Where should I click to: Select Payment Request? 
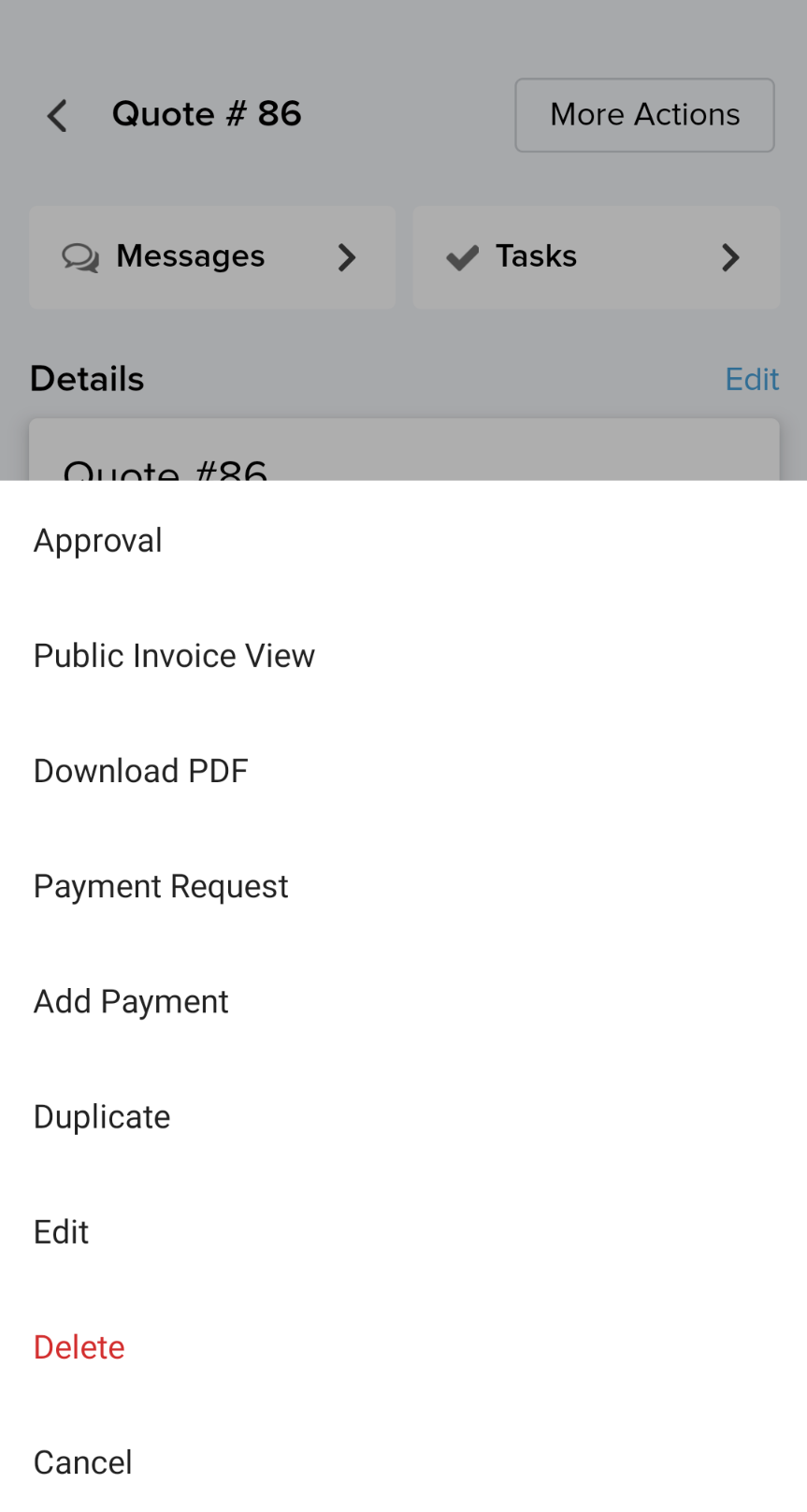coord(403,885)
